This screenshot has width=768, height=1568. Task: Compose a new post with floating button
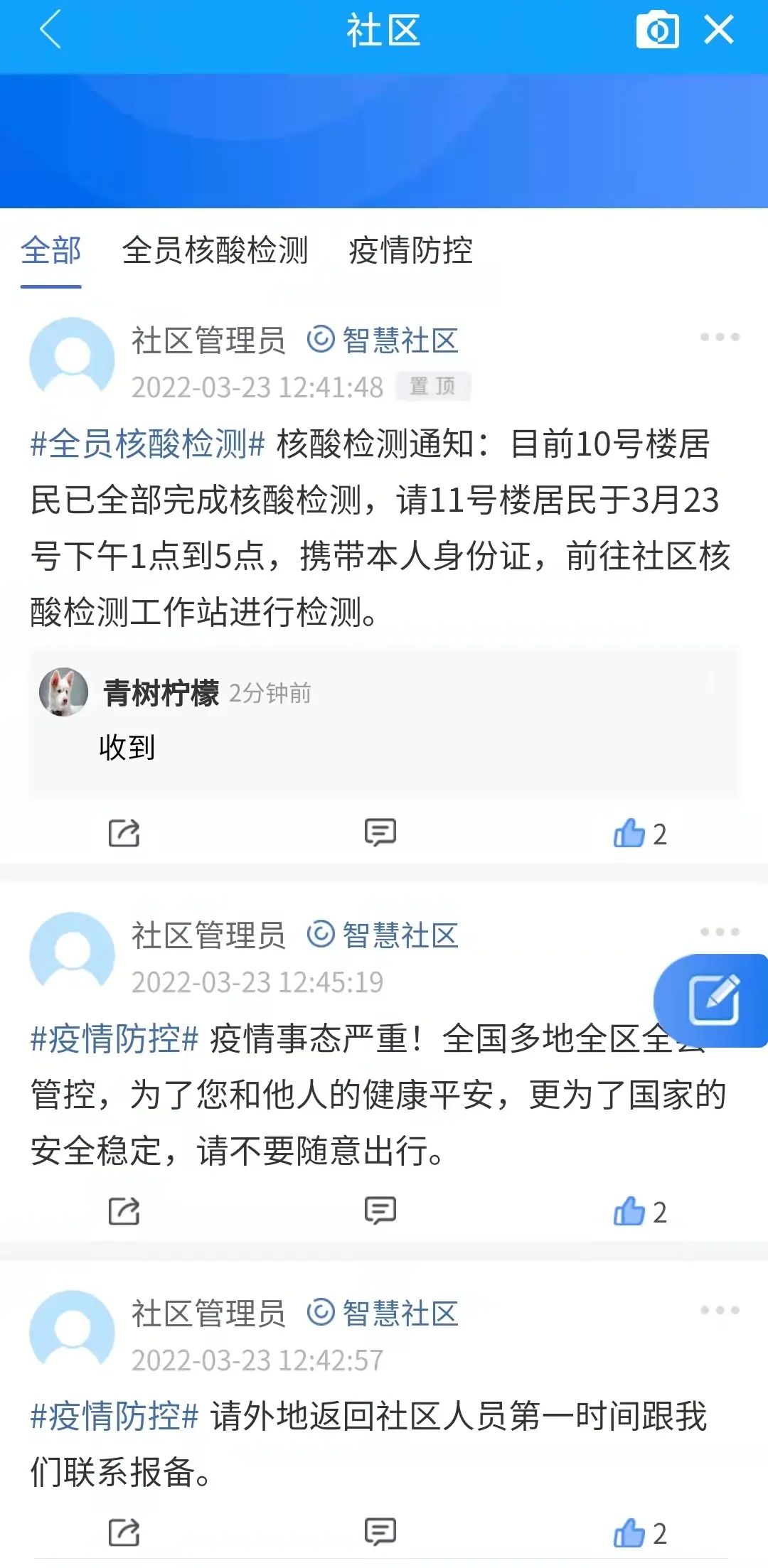click(x=713, y=1000)
